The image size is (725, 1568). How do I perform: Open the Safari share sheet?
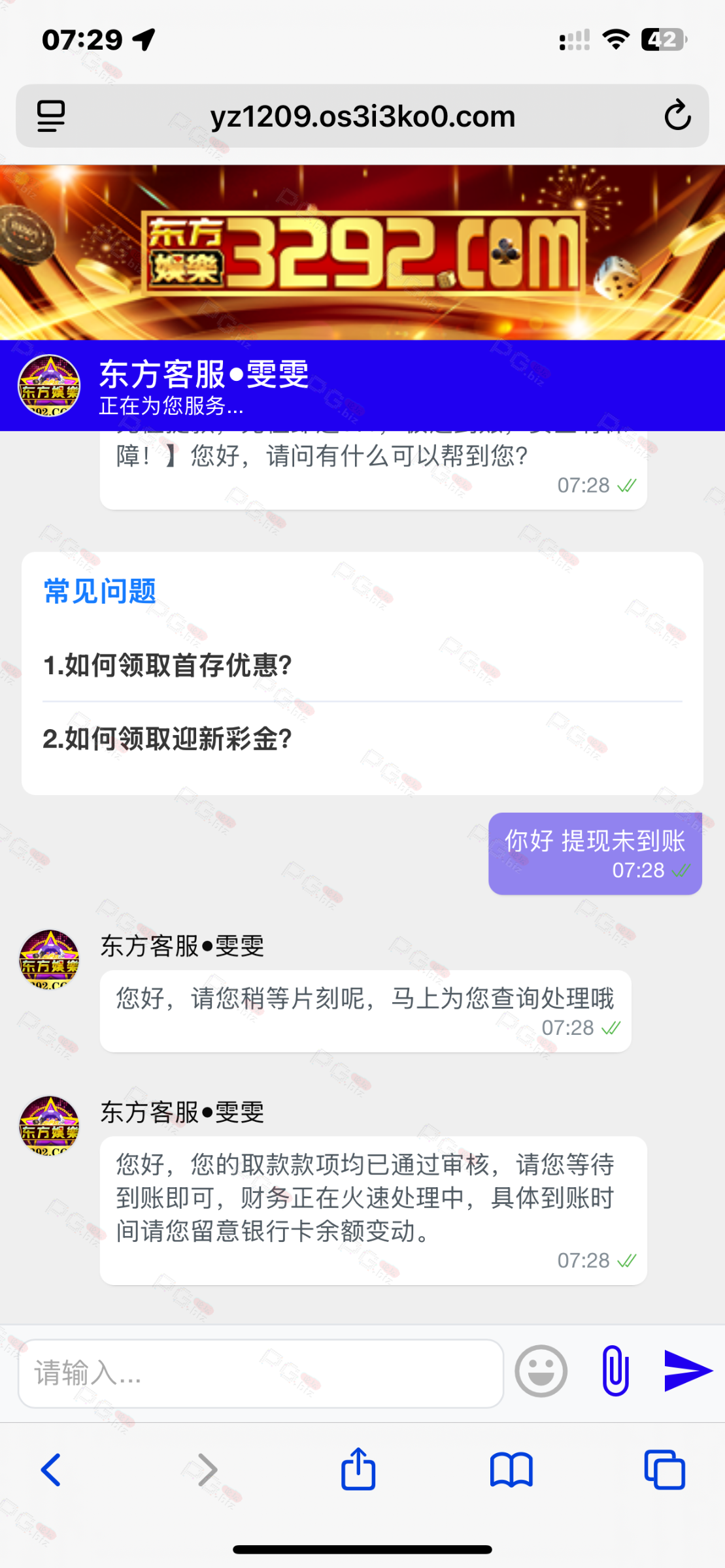358,1468
